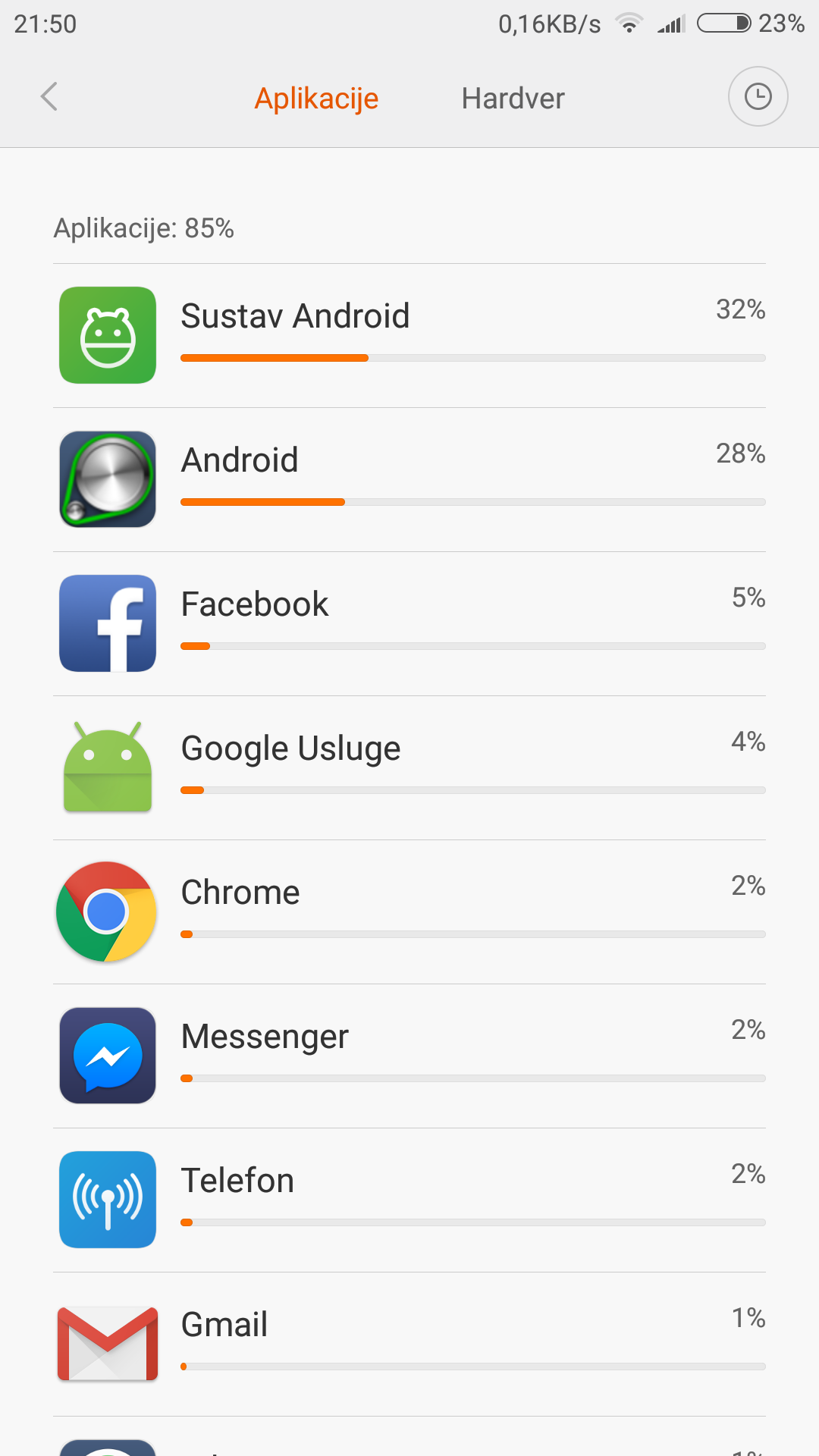
Task: Open the Messenger usage row
Action: coord(409,1056)
